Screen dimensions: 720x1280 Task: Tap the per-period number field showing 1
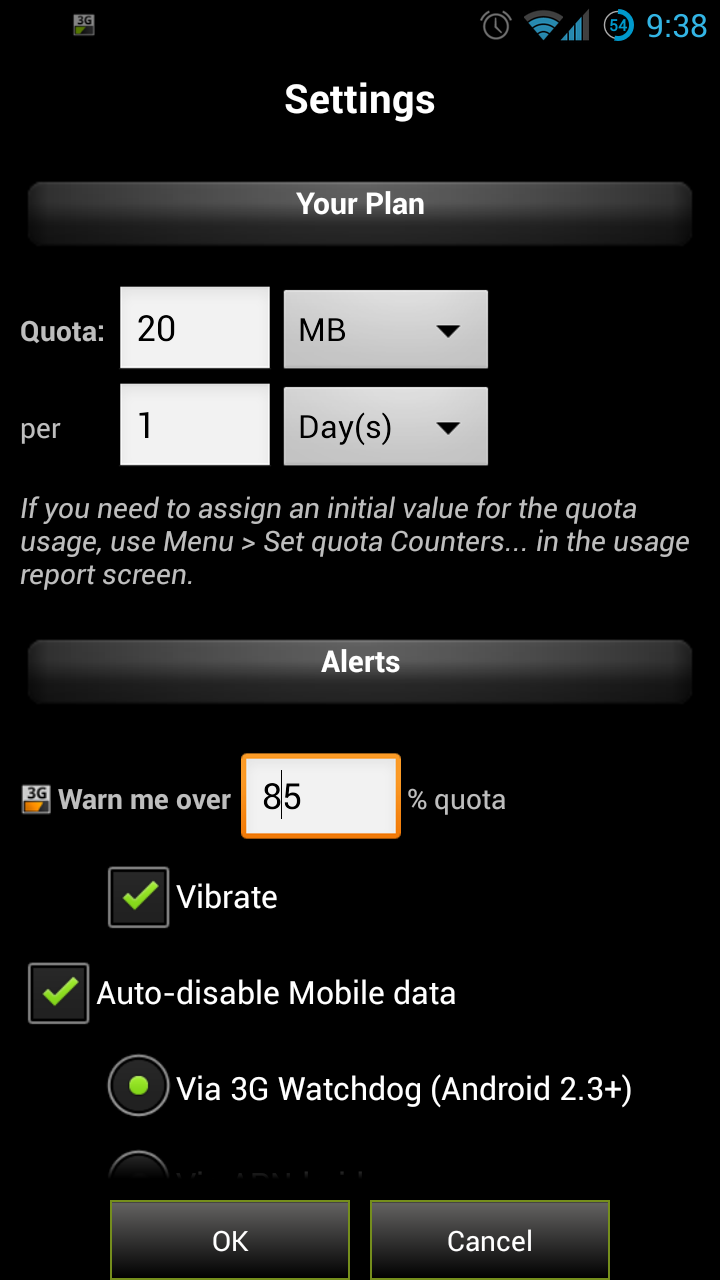pos(195,425)
